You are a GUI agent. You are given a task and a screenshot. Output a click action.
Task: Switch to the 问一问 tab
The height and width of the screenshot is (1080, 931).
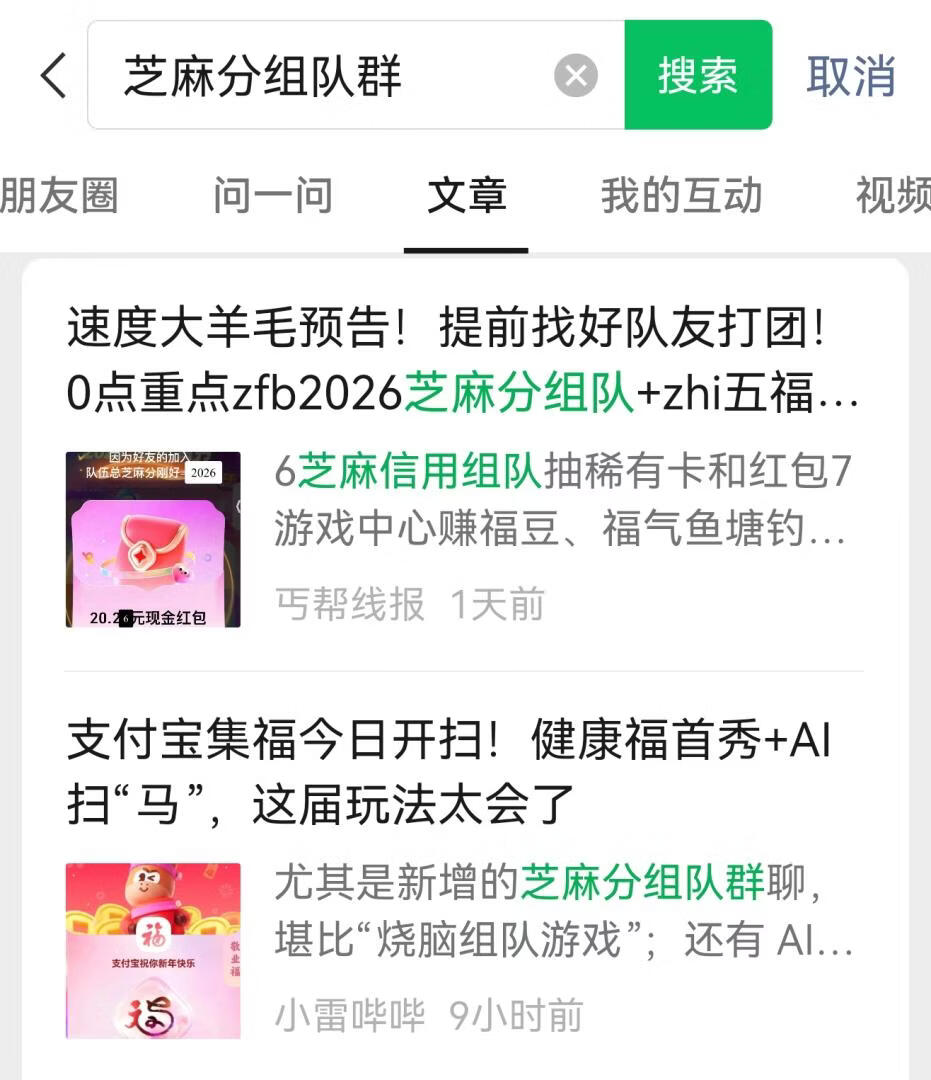pos(273,198)
